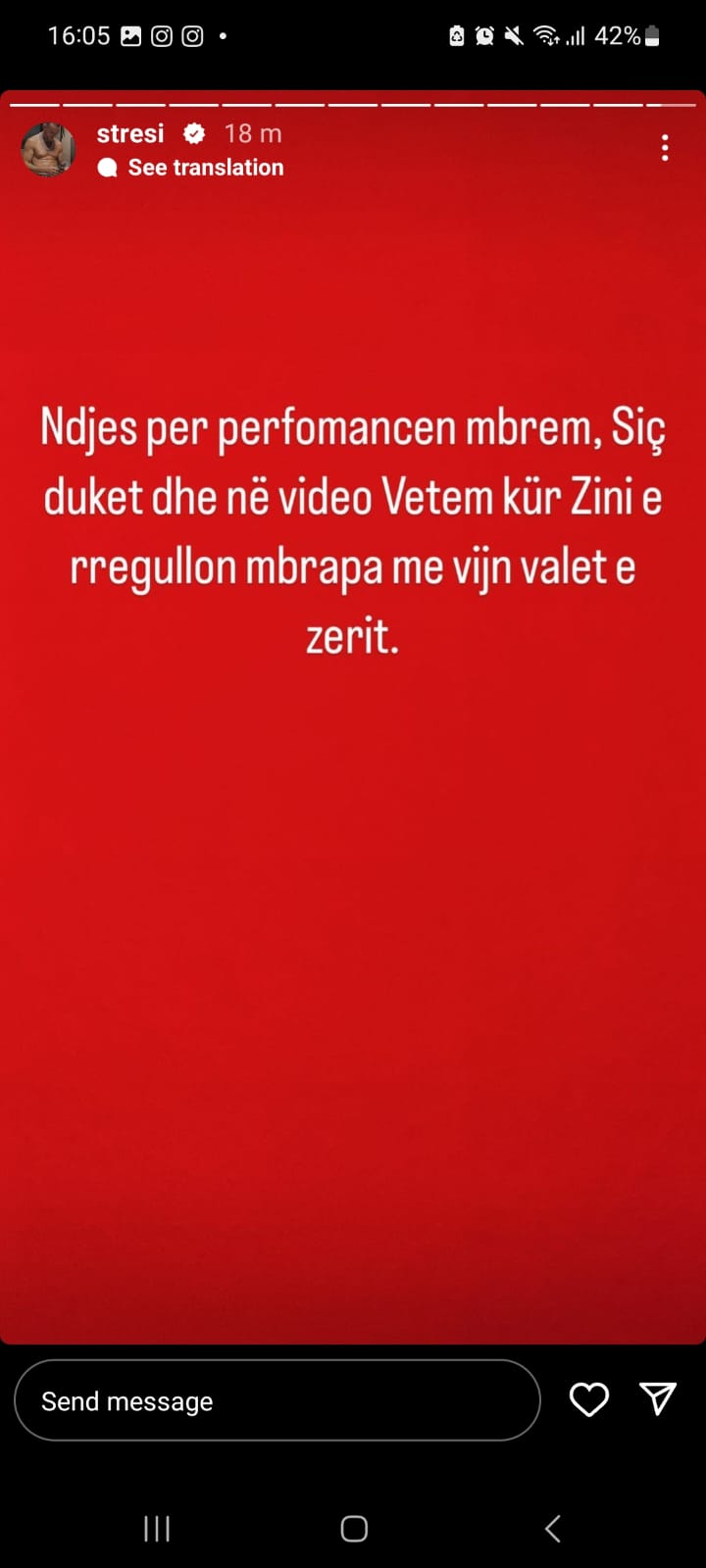Open stresi's profile picture

48,150
